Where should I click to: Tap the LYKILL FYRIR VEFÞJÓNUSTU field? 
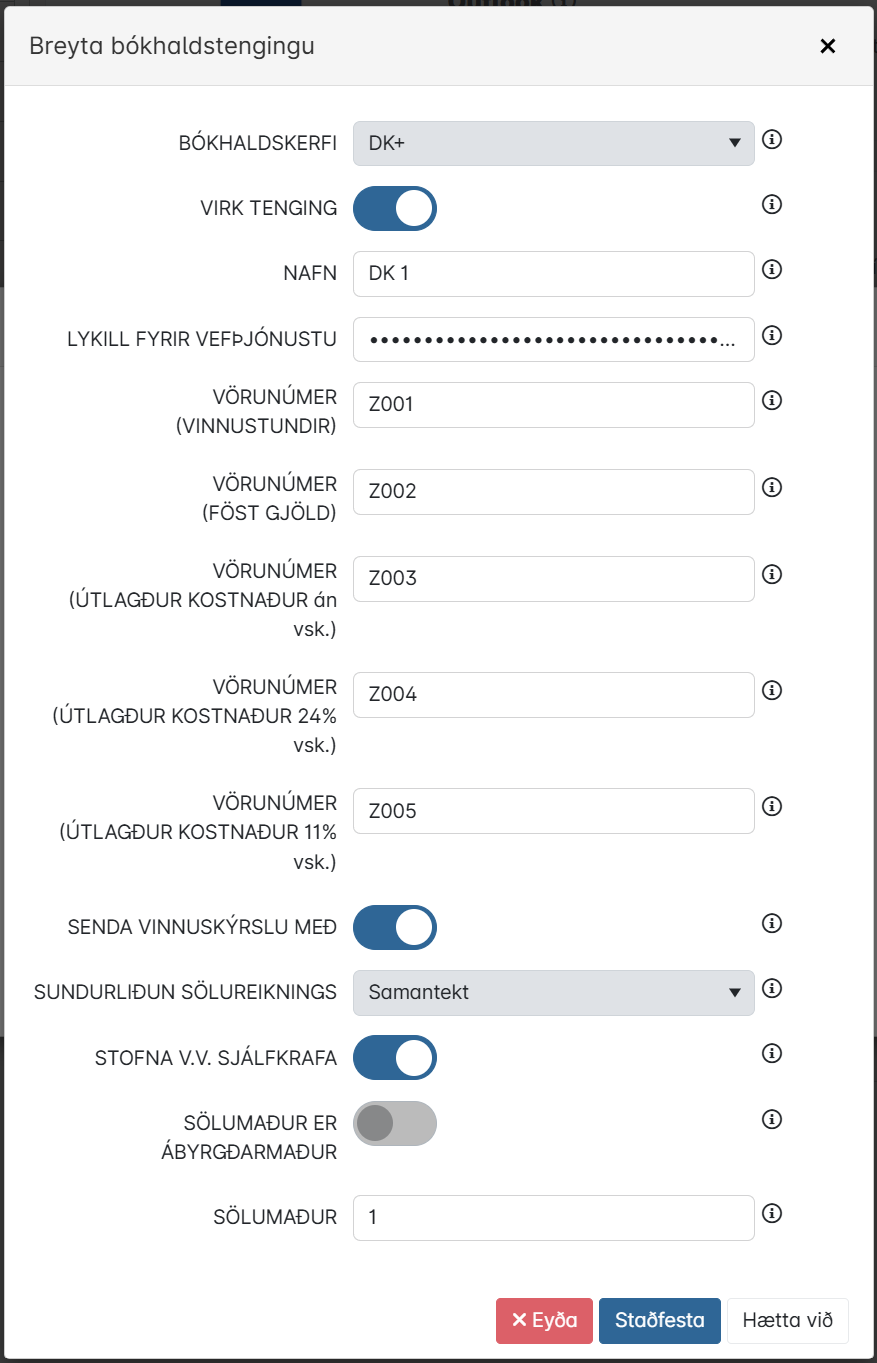[x=553, y=339]
